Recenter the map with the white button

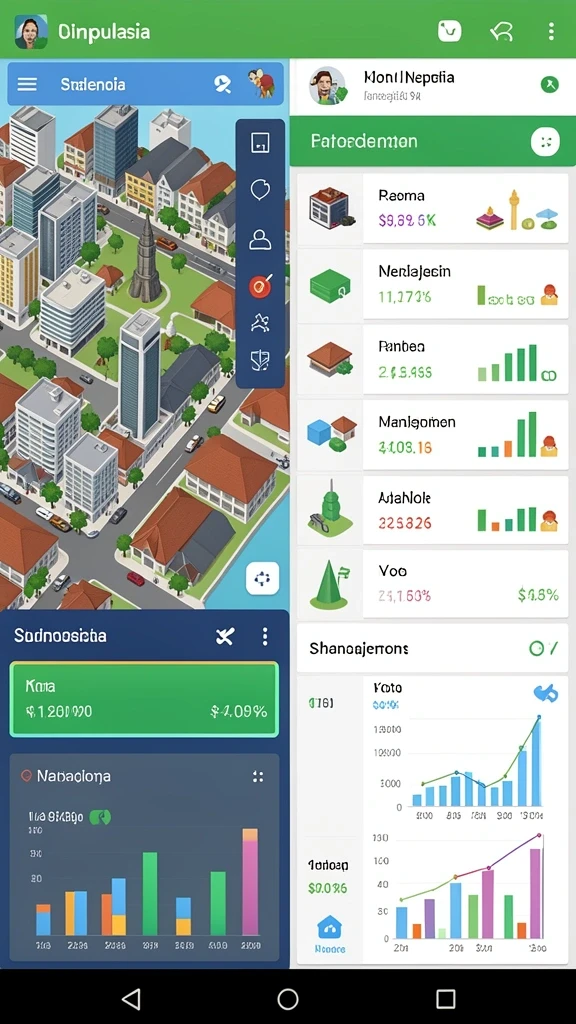(262, 578)
